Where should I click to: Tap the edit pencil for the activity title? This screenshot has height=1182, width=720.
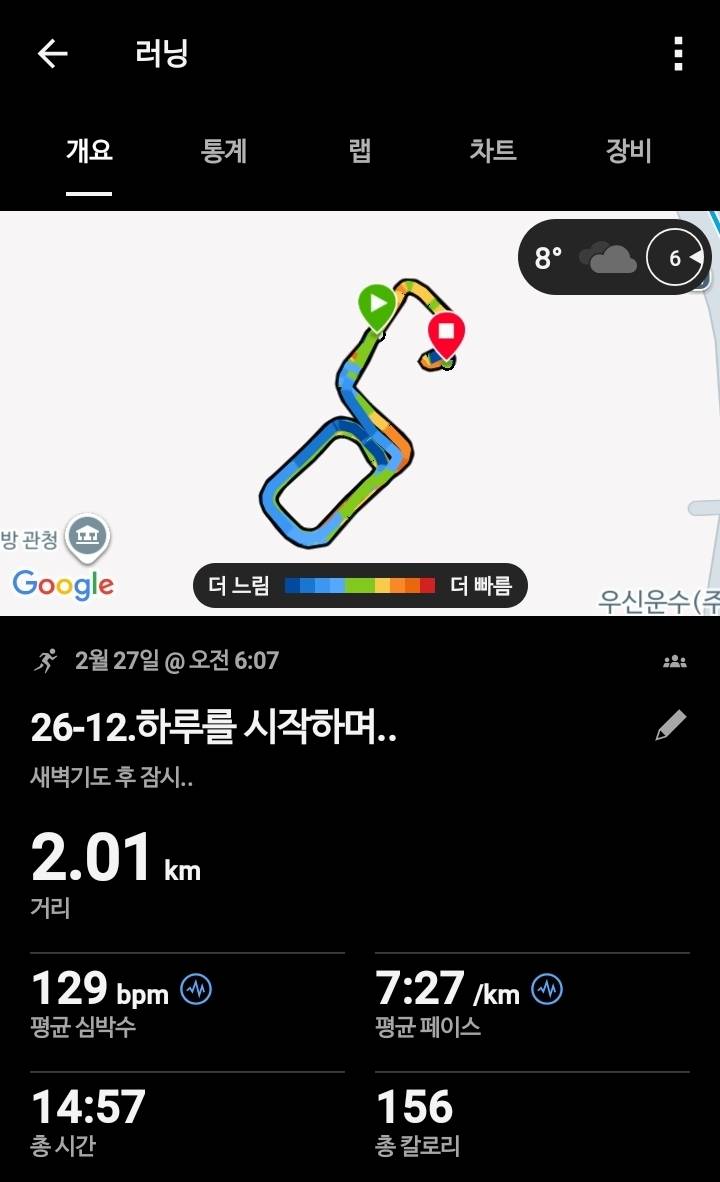pos(673,723)
